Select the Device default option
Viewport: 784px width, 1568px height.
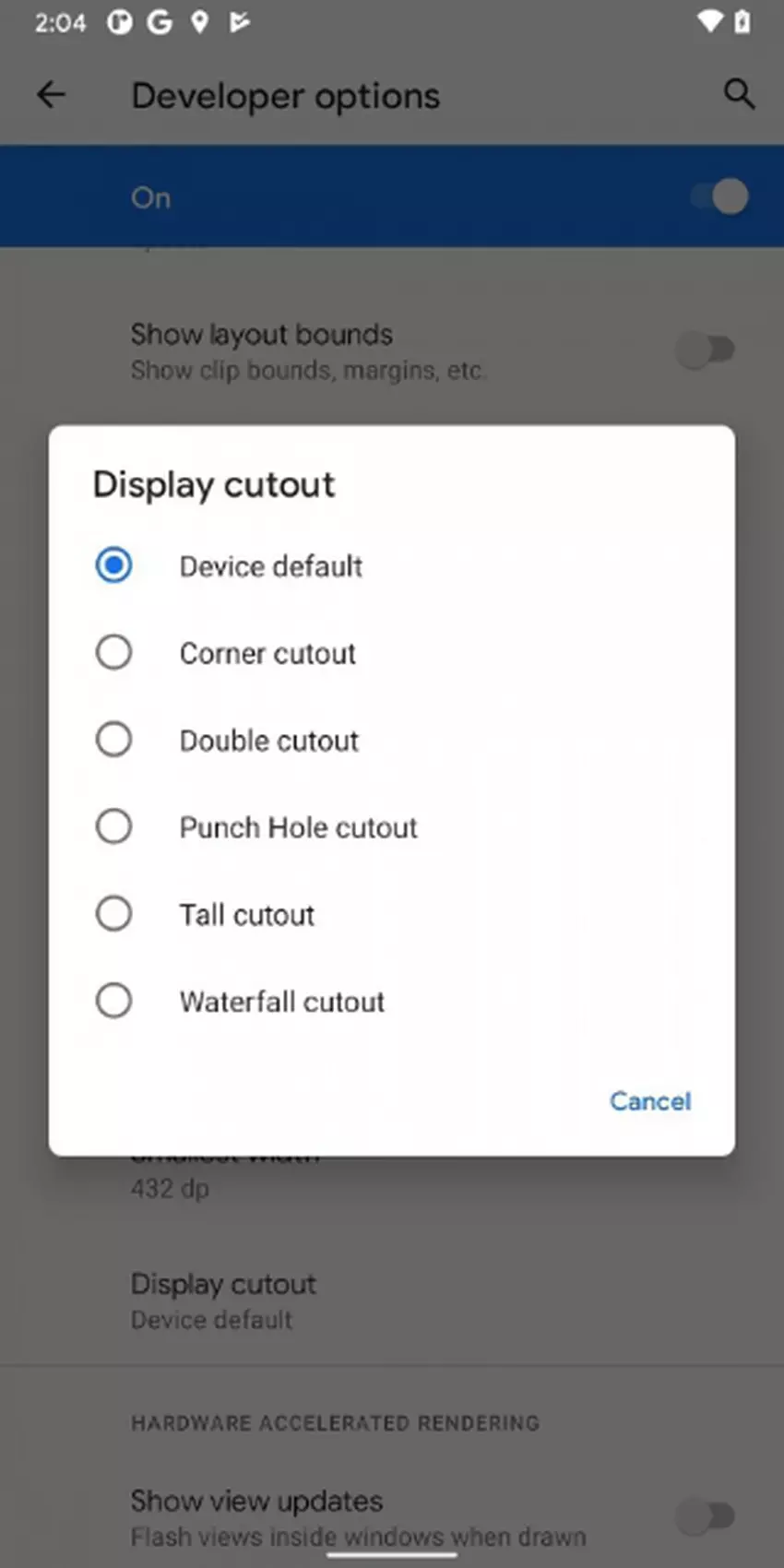(x=114, y=565)
